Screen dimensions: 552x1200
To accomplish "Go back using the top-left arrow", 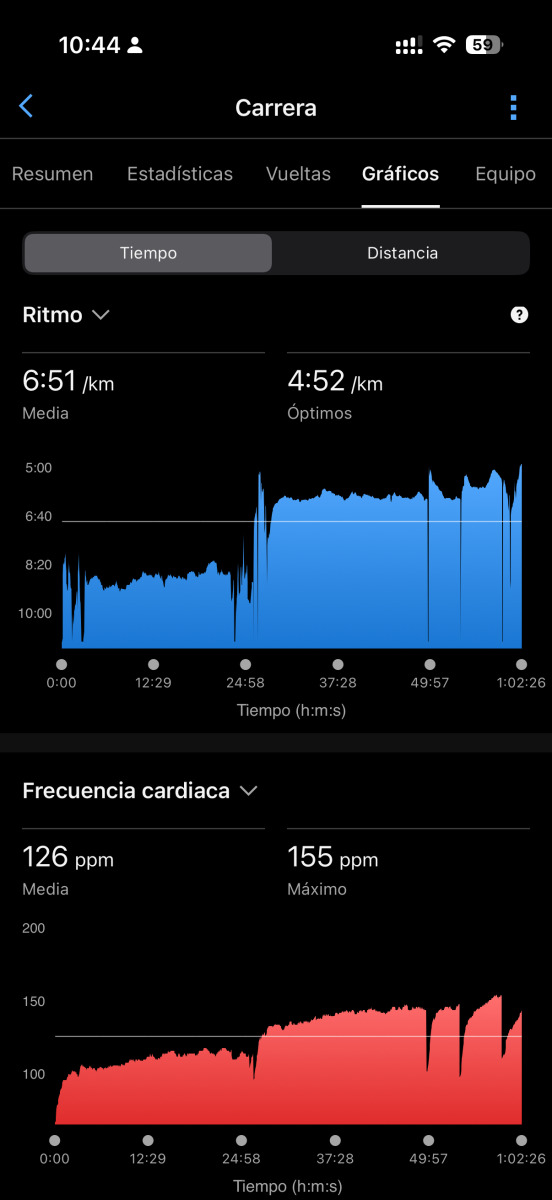I will point(26,107).
